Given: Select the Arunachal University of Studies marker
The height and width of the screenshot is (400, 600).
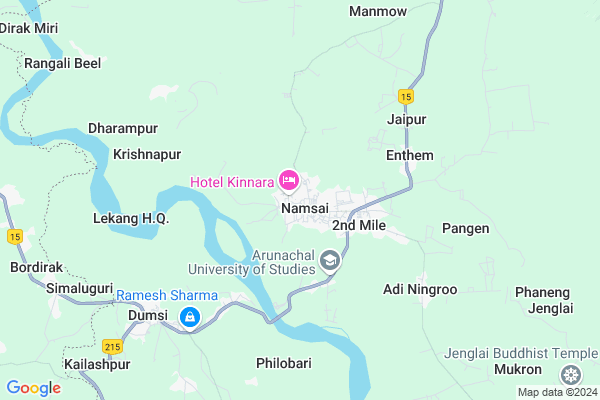Looking at the screenshot, I should click(329, 262).
